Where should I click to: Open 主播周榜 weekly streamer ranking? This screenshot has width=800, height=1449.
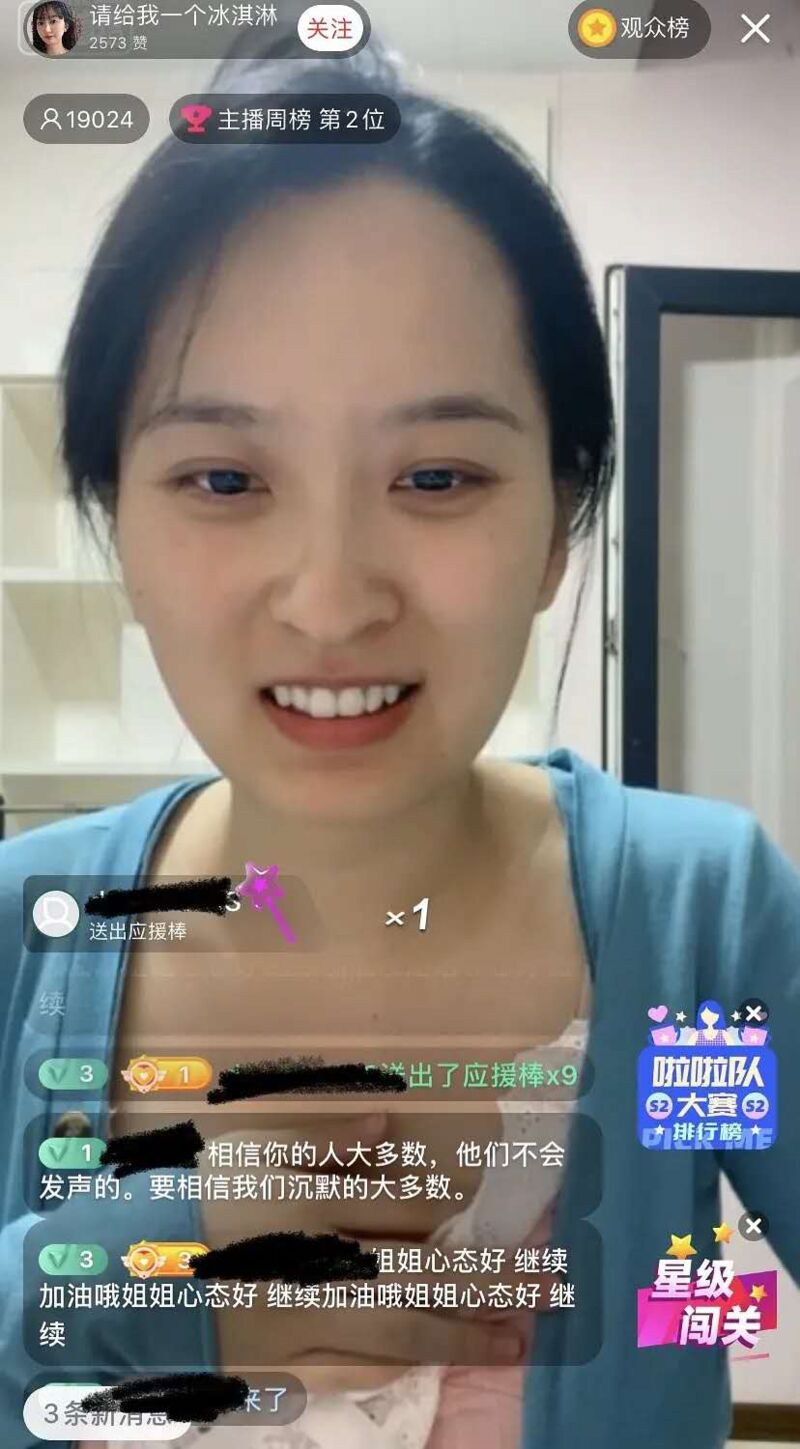[284, 120]
